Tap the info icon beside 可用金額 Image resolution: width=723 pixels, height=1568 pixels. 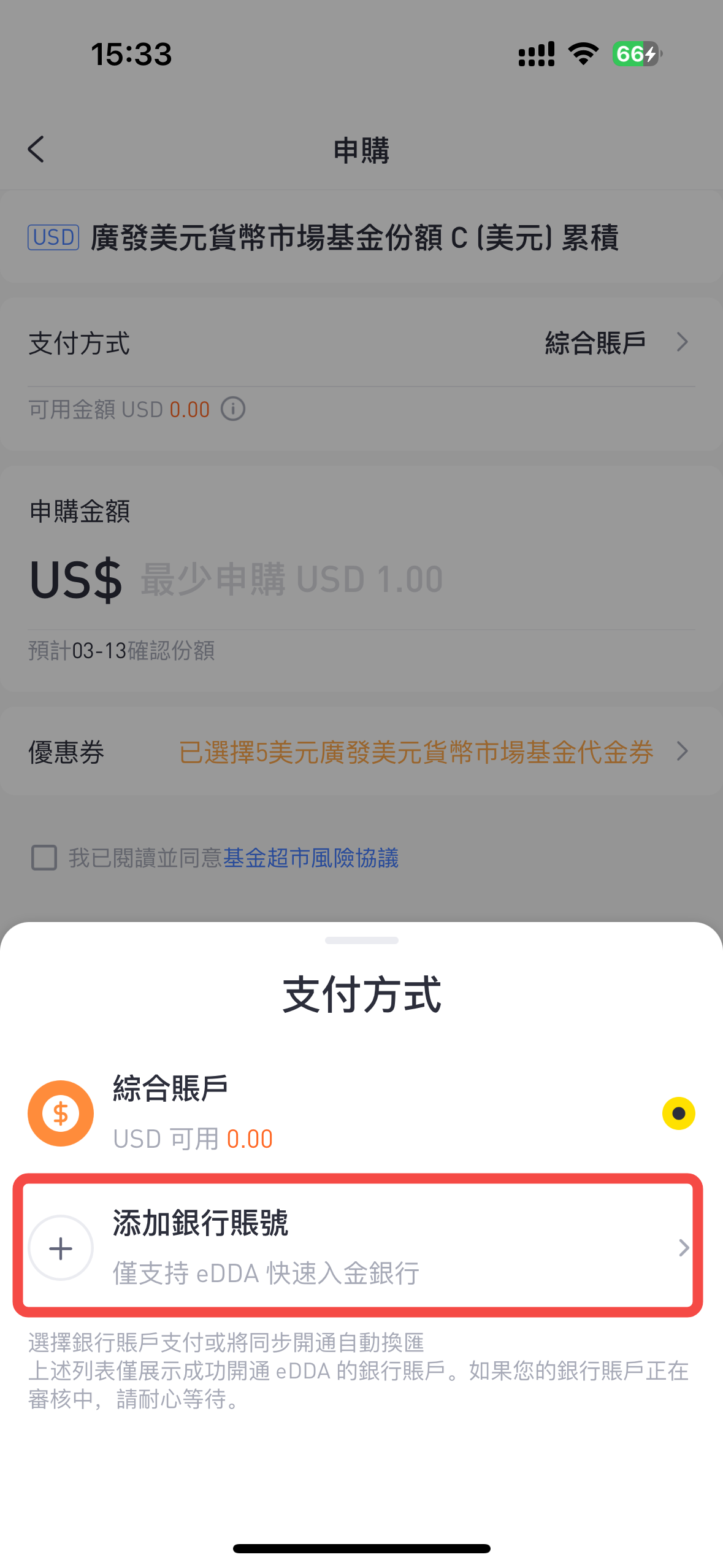(x=233, y=409)
